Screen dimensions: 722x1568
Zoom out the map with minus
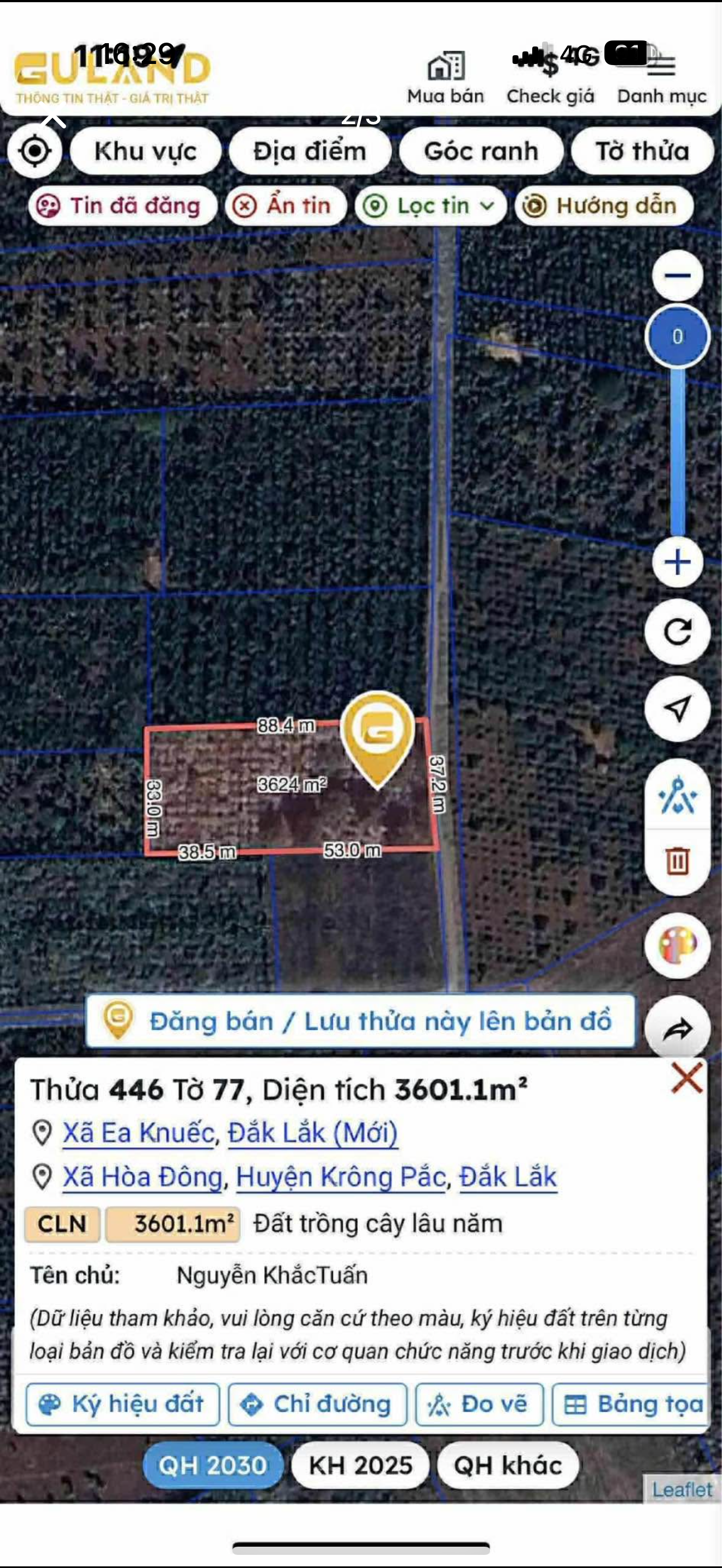click(677, 276)
